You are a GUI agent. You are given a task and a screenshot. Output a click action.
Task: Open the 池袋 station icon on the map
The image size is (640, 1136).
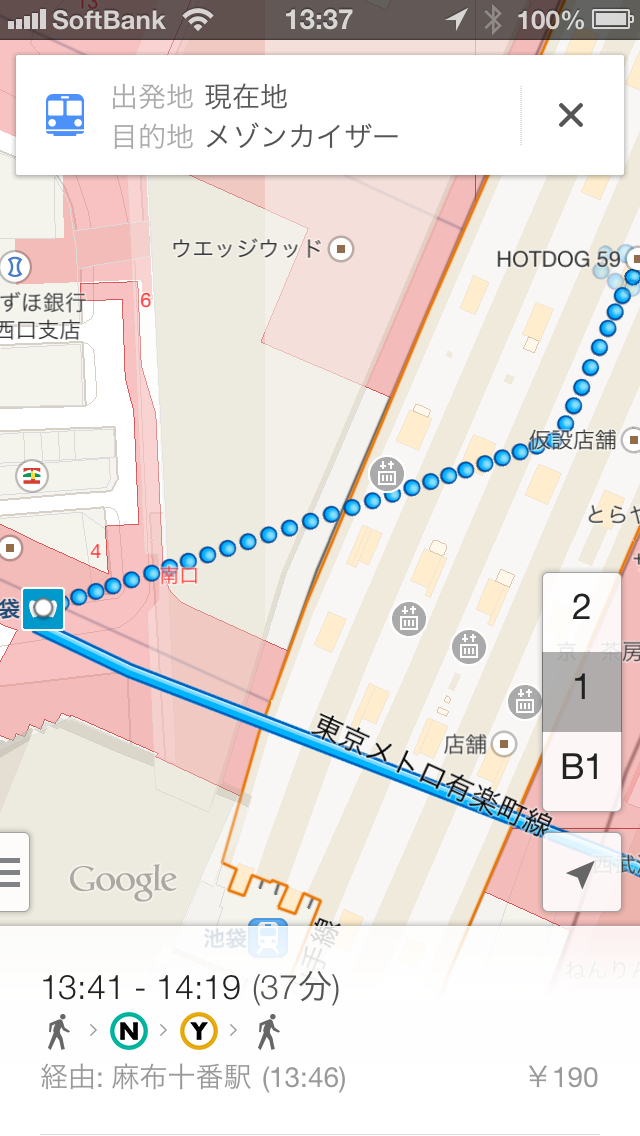point(267,939)
